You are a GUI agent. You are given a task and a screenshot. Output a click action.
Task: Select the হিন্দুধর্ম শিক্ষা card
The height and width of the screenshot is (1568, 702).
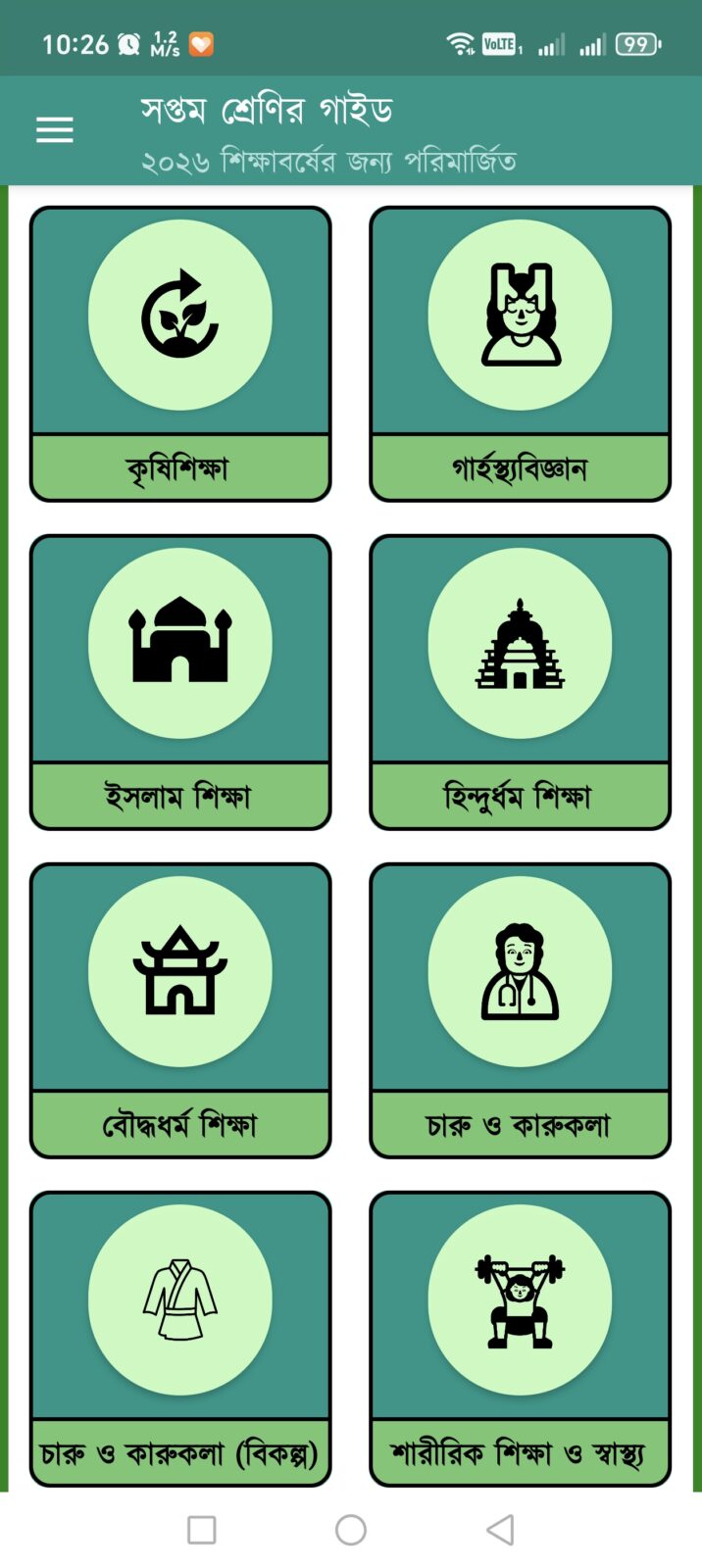tap(521, 682)
